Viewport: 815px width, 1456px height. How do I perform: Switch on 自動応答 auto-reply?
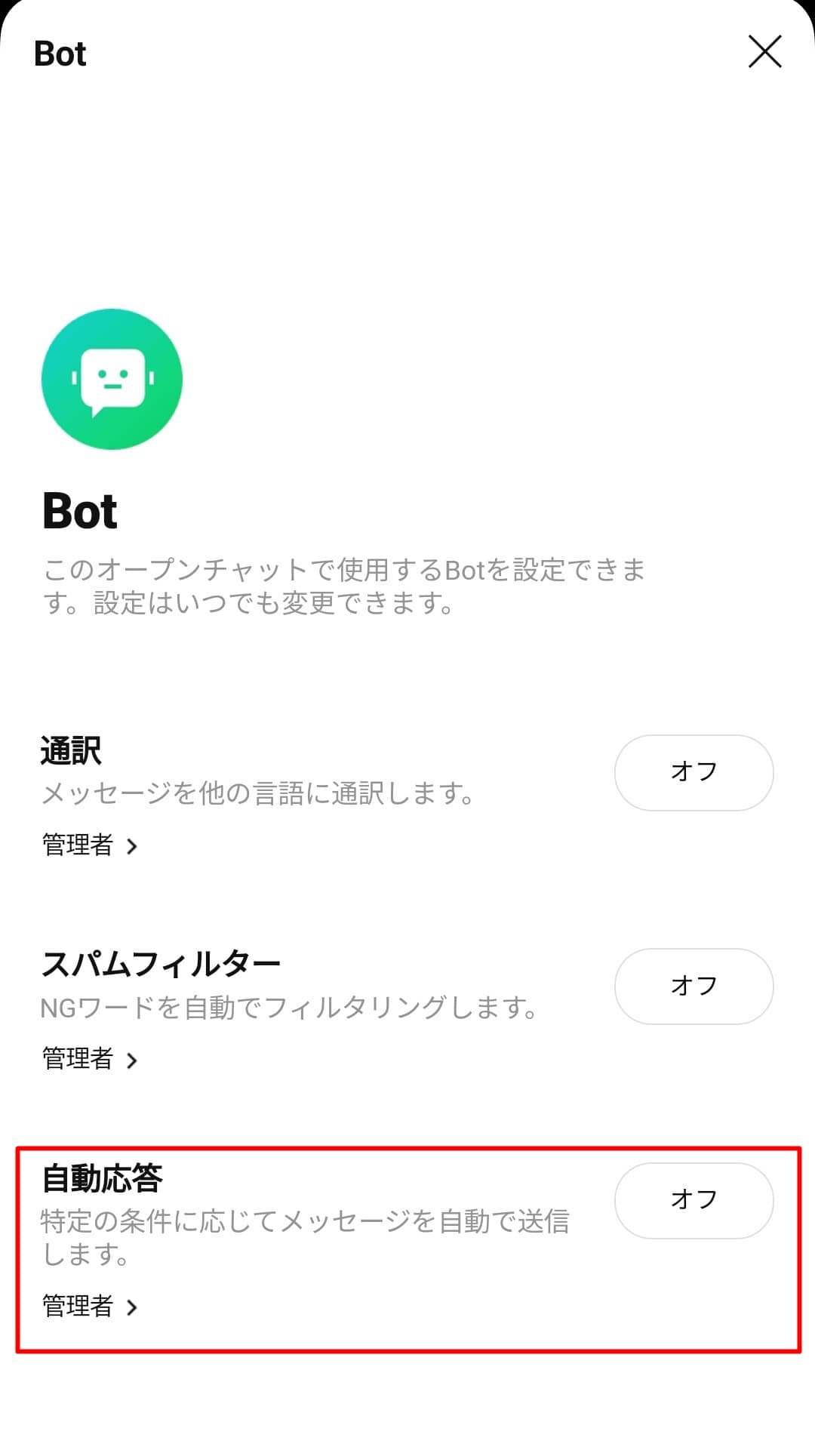click(693, 1200)
